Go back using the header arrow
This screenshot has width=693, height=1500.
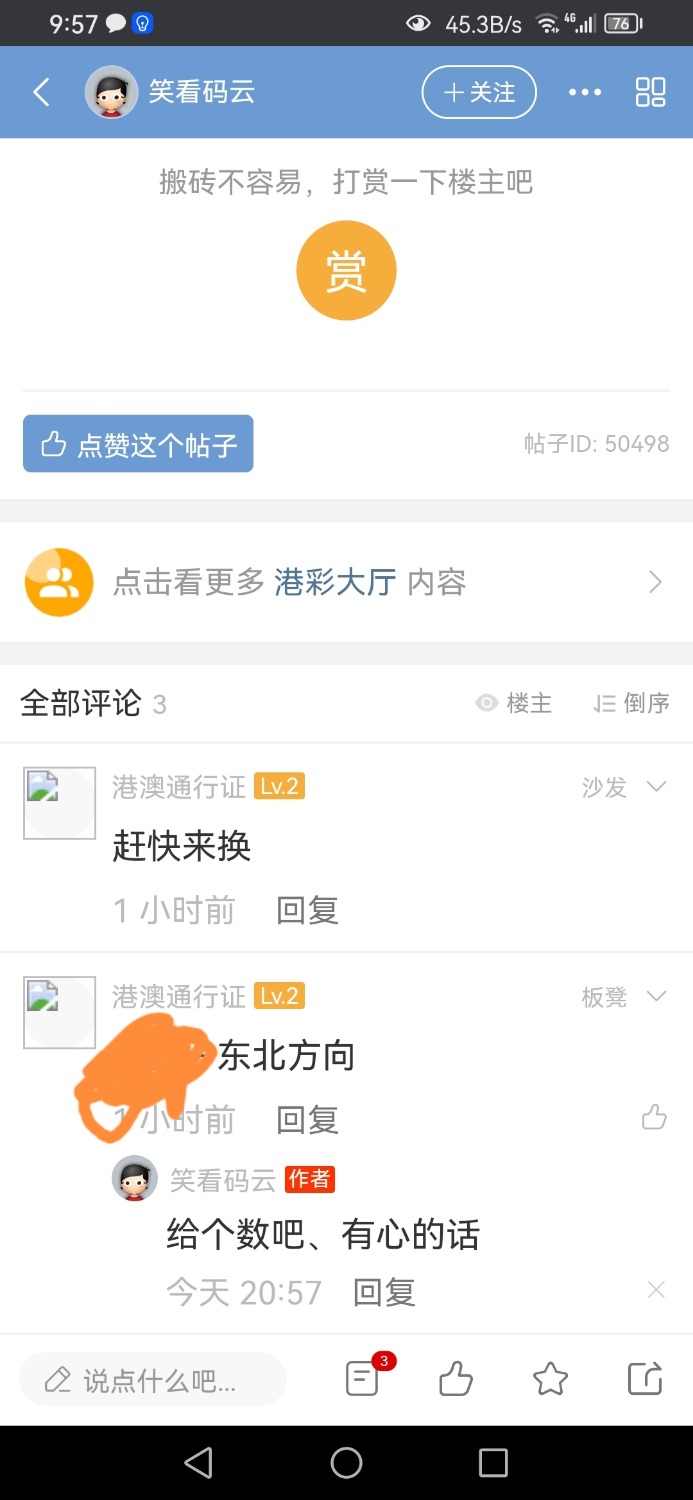(41, 93)
